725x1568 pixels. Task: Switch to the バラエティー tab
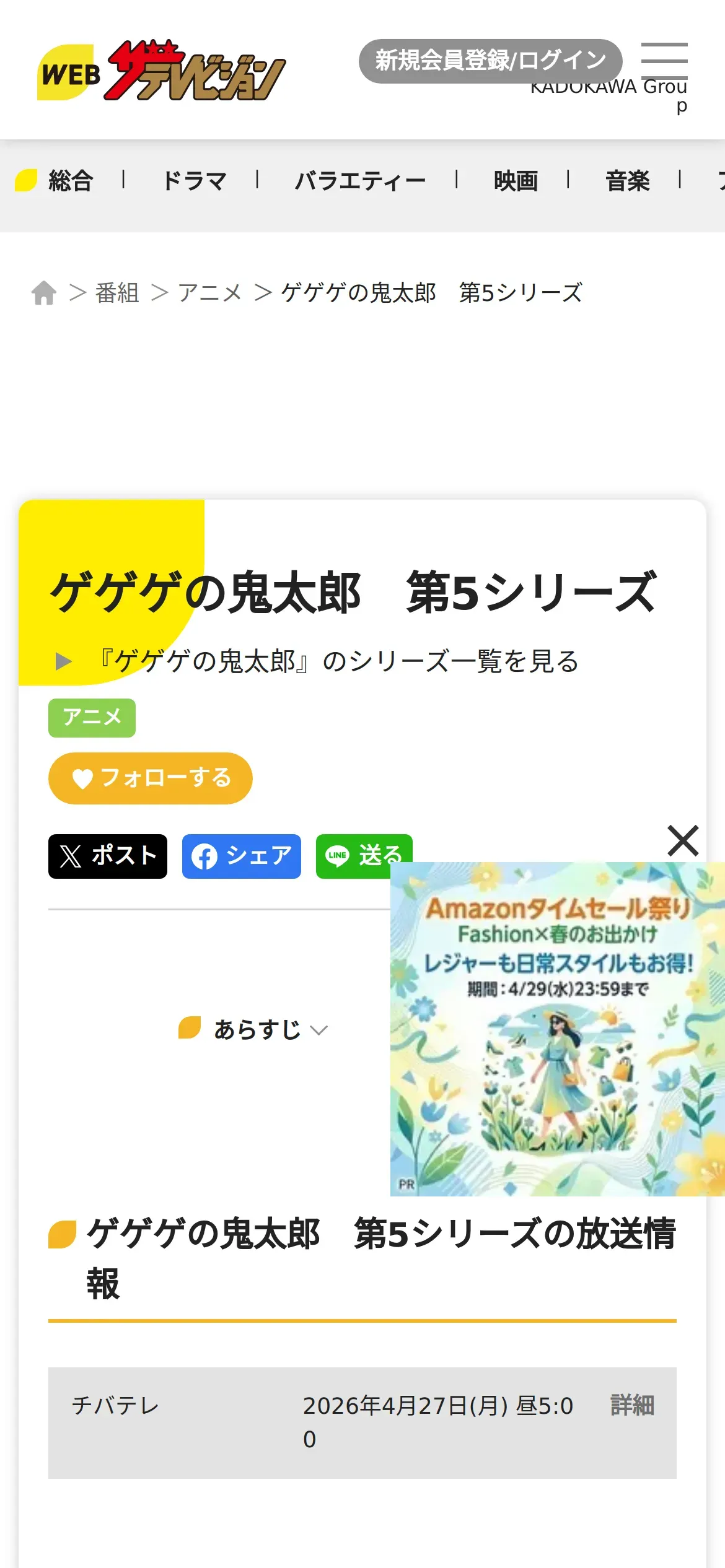pos(360,181)
